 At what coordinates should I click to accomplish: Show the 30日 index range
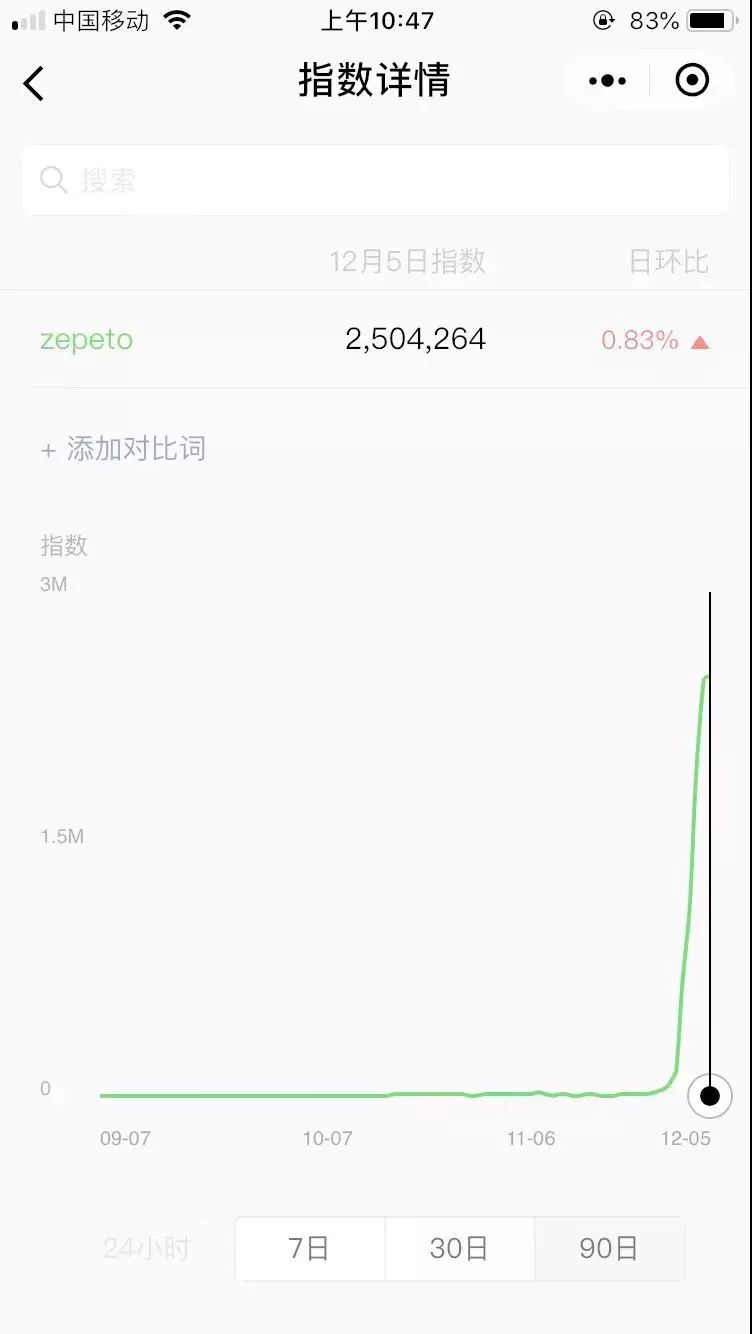pos(459,1248)
